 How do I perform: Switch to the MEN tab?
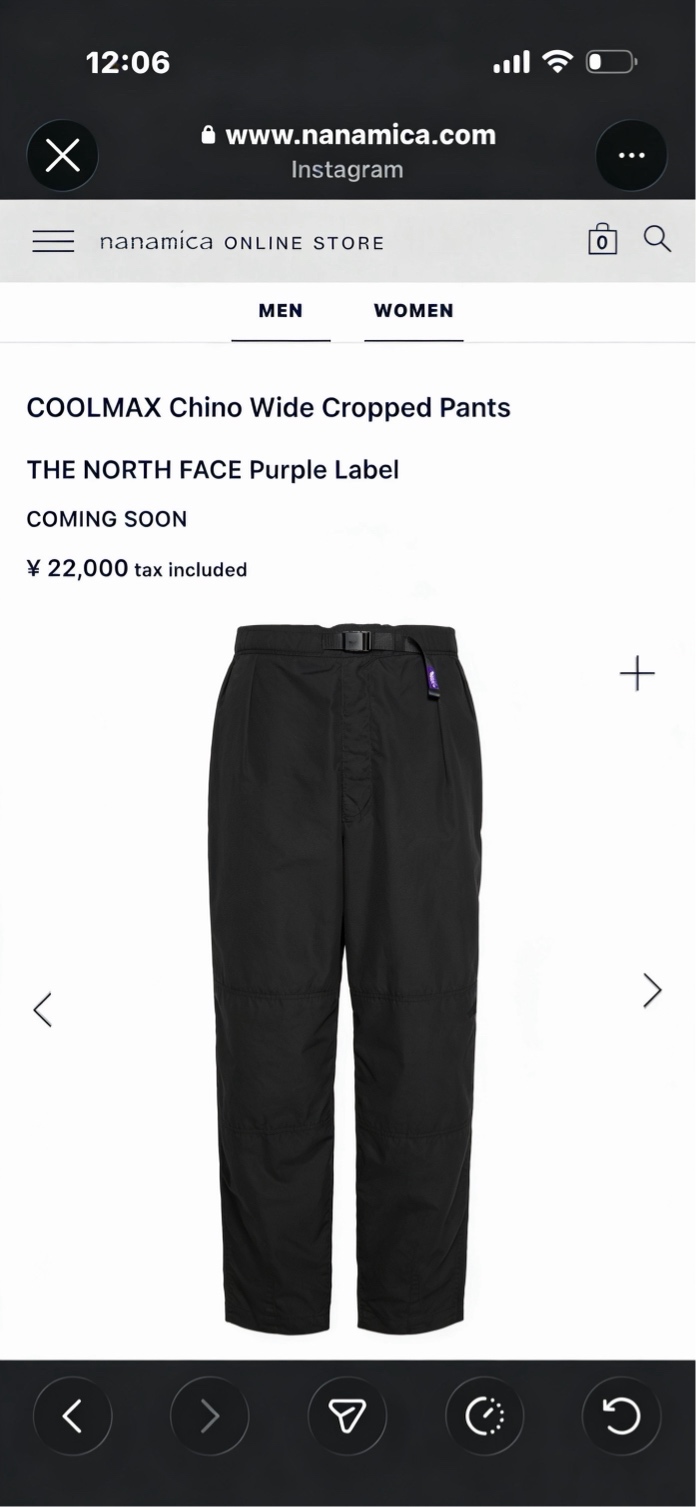click(x=280, y=311)
